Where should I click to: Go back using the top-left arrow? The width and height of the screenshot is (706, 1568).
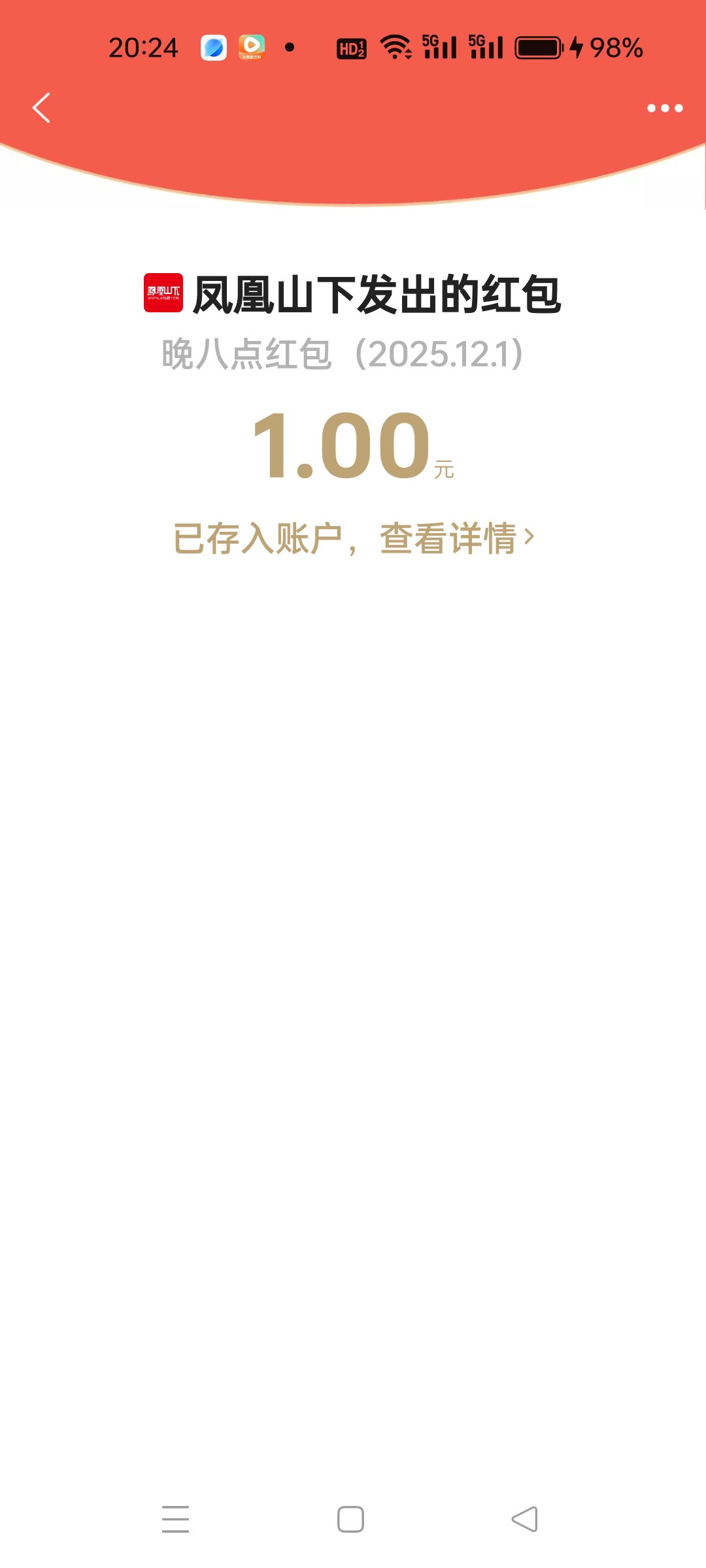[41, 108]
